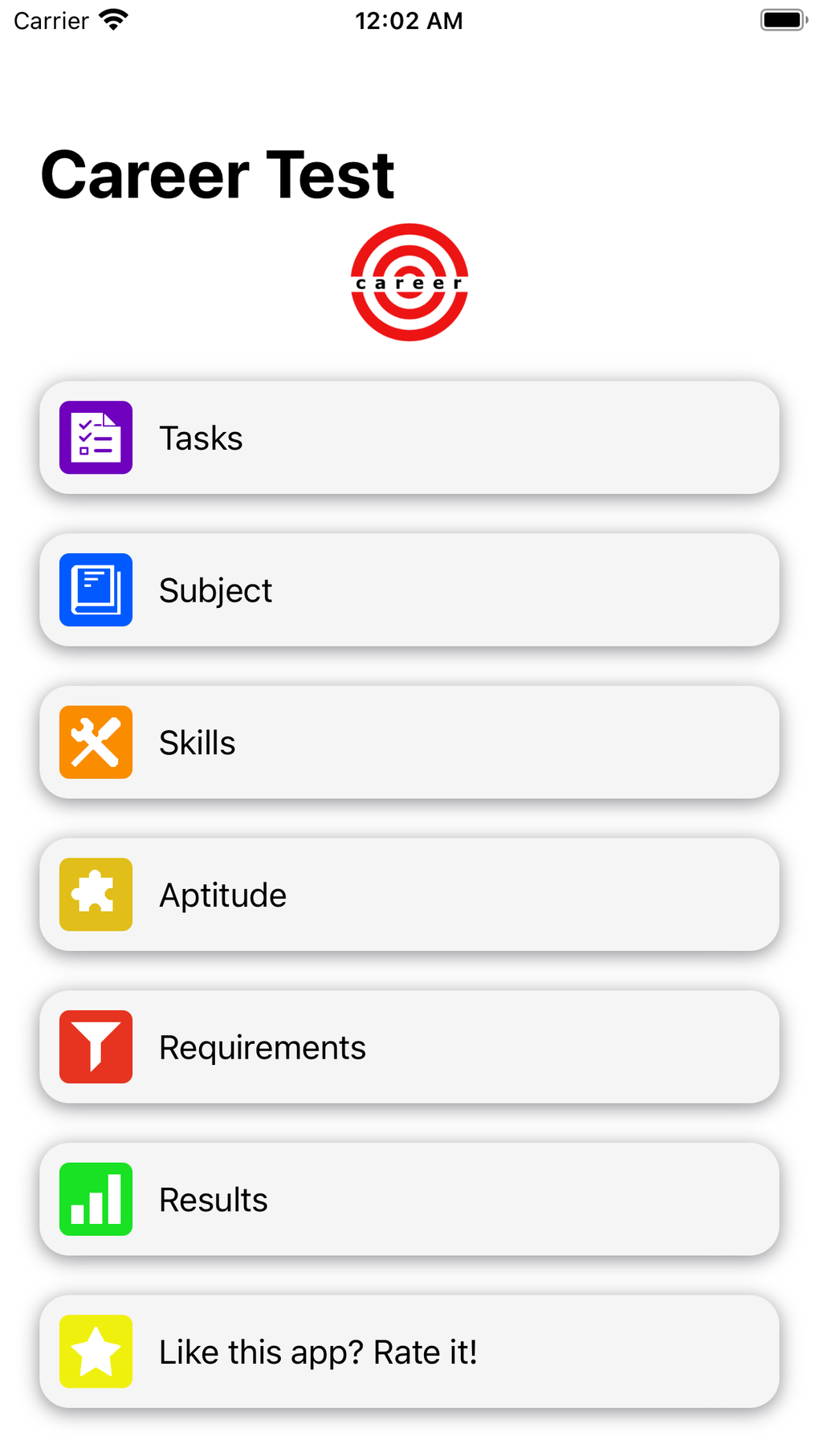Click the green Results bar chart icon
Viewport: 819px width, 1456px height.
pyautogui.click(x=96, y=1199)
